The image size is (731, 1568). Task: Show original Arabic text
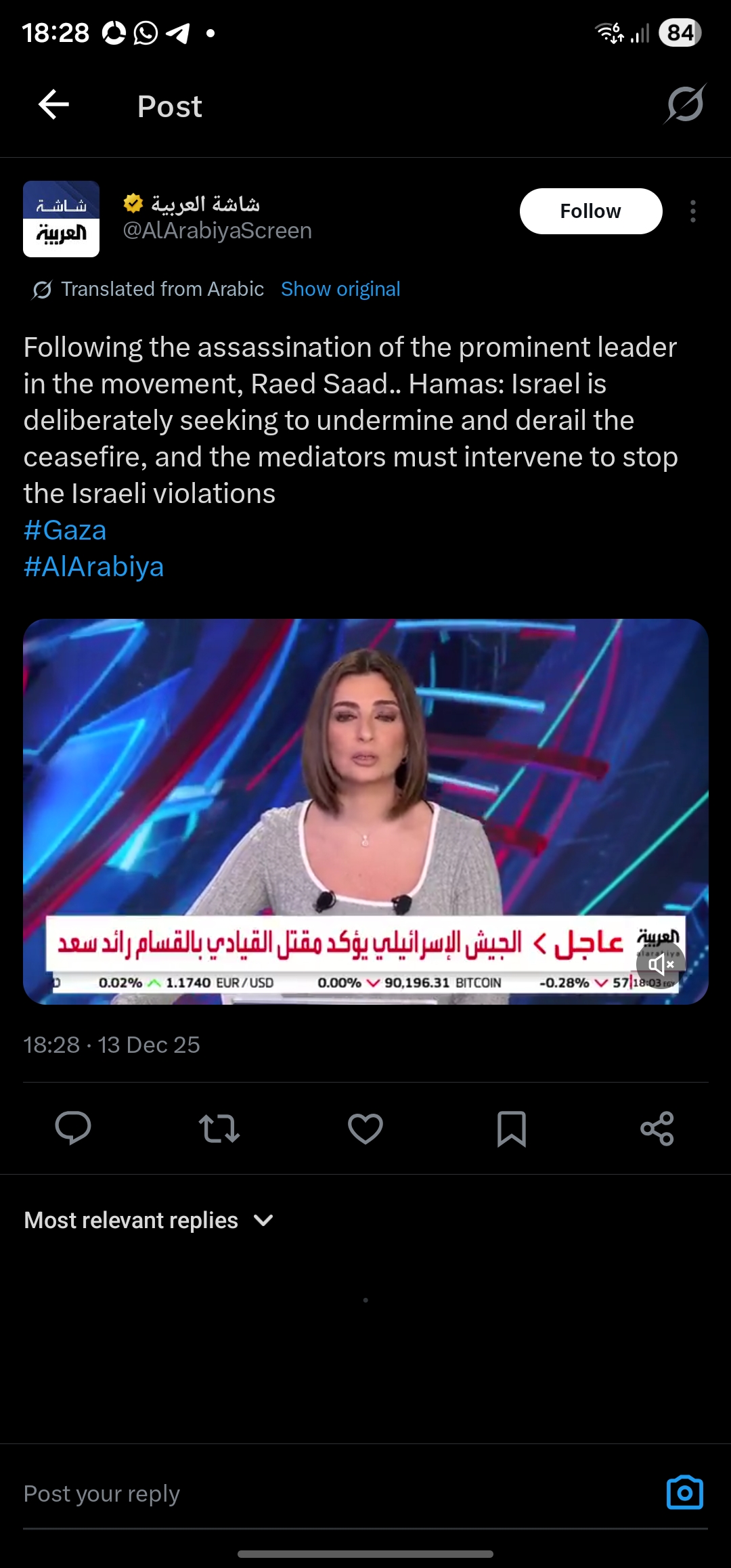pyautogui.click(x=340, y=289)
